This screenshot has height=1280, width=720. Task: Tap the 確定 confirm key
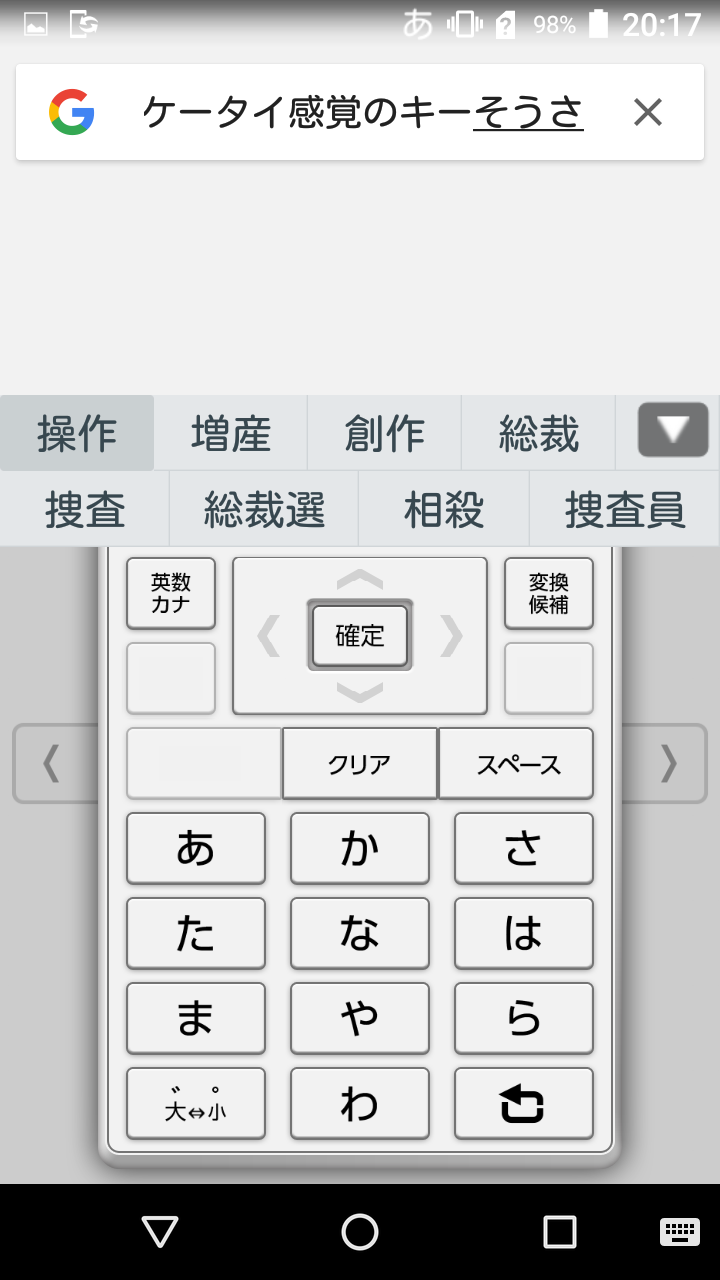pyautogui.click(x=360, y=636)
